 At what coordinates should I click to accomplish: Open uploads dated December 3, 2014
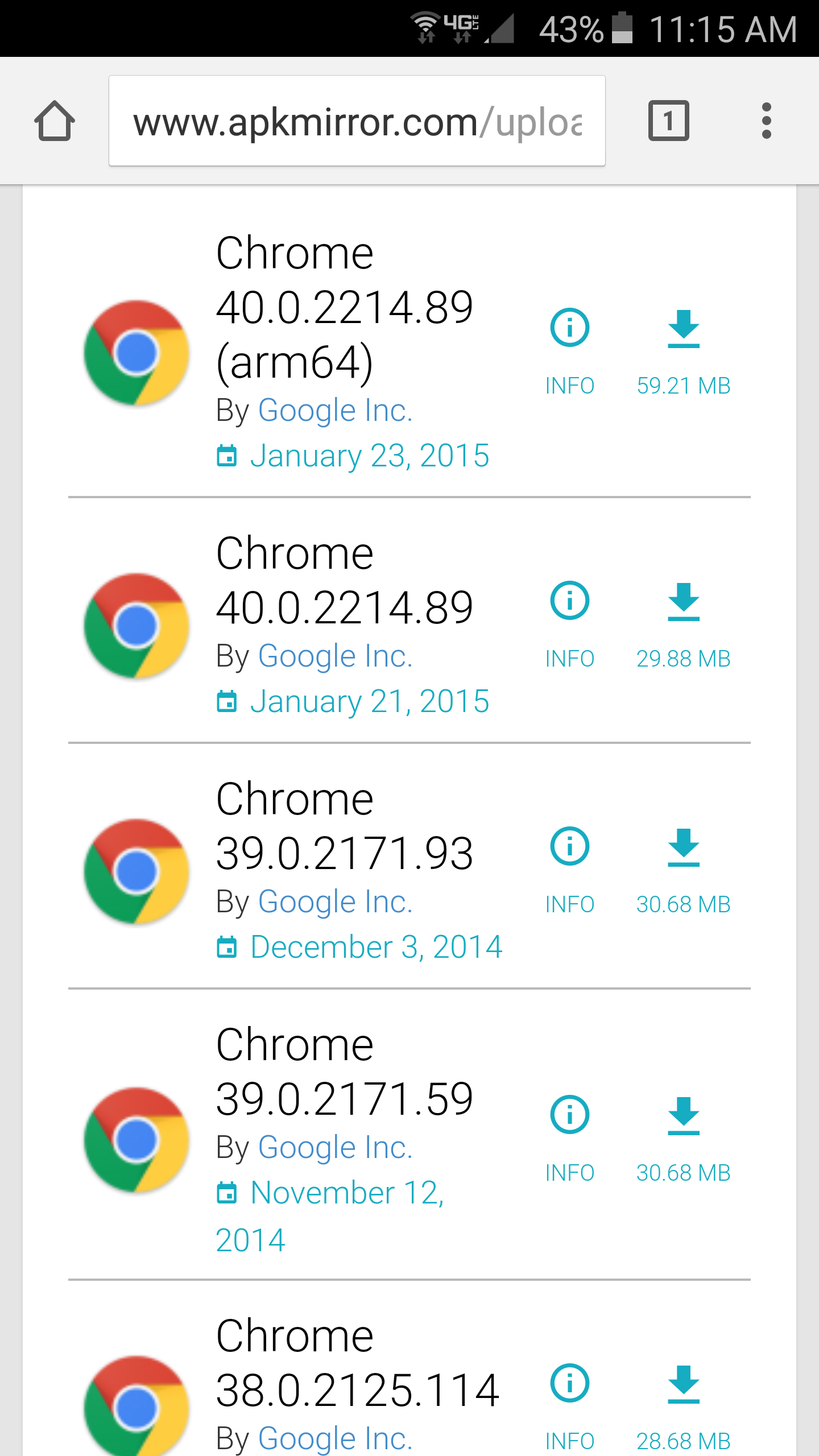pyautogui.click(x=376, y=948)
